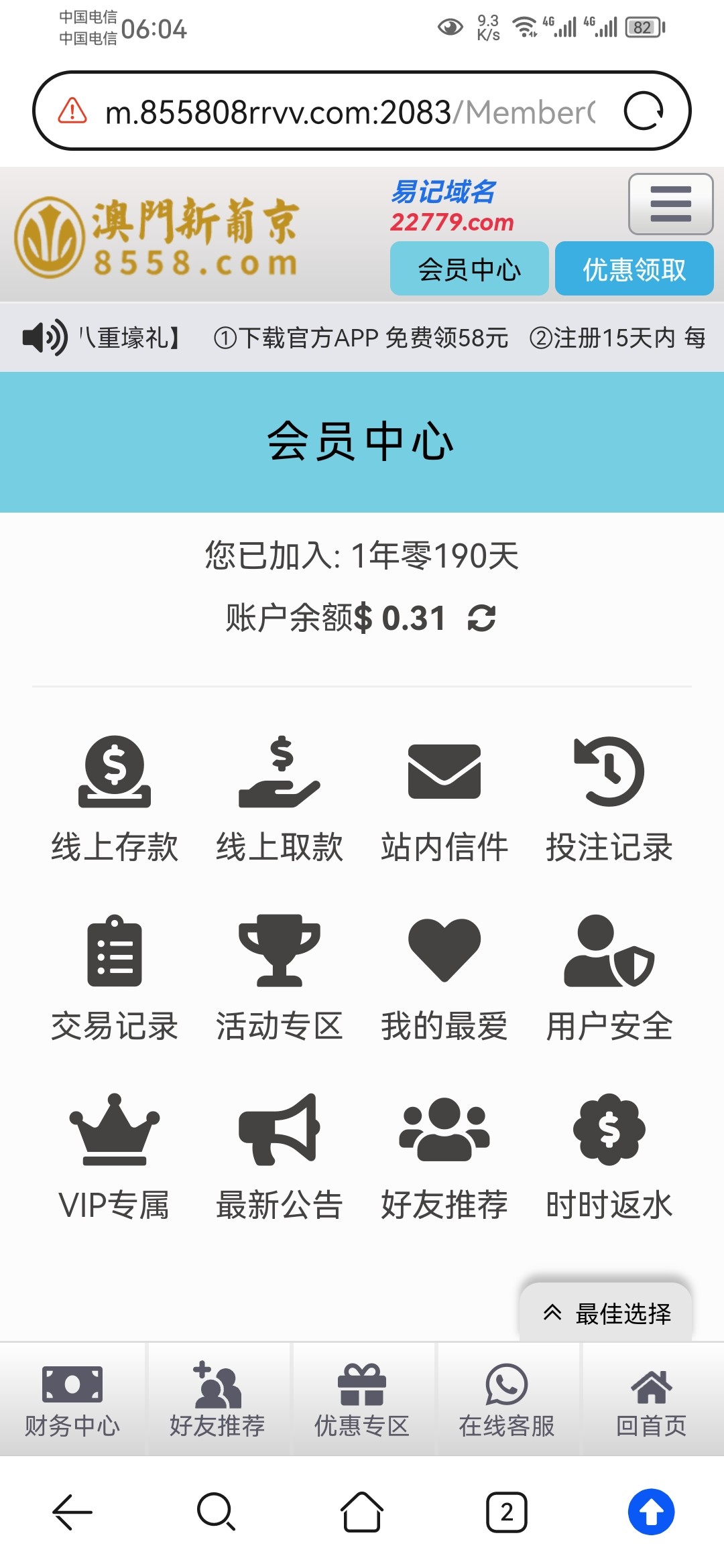View 最新公告 announcements

click(280, 1156)
